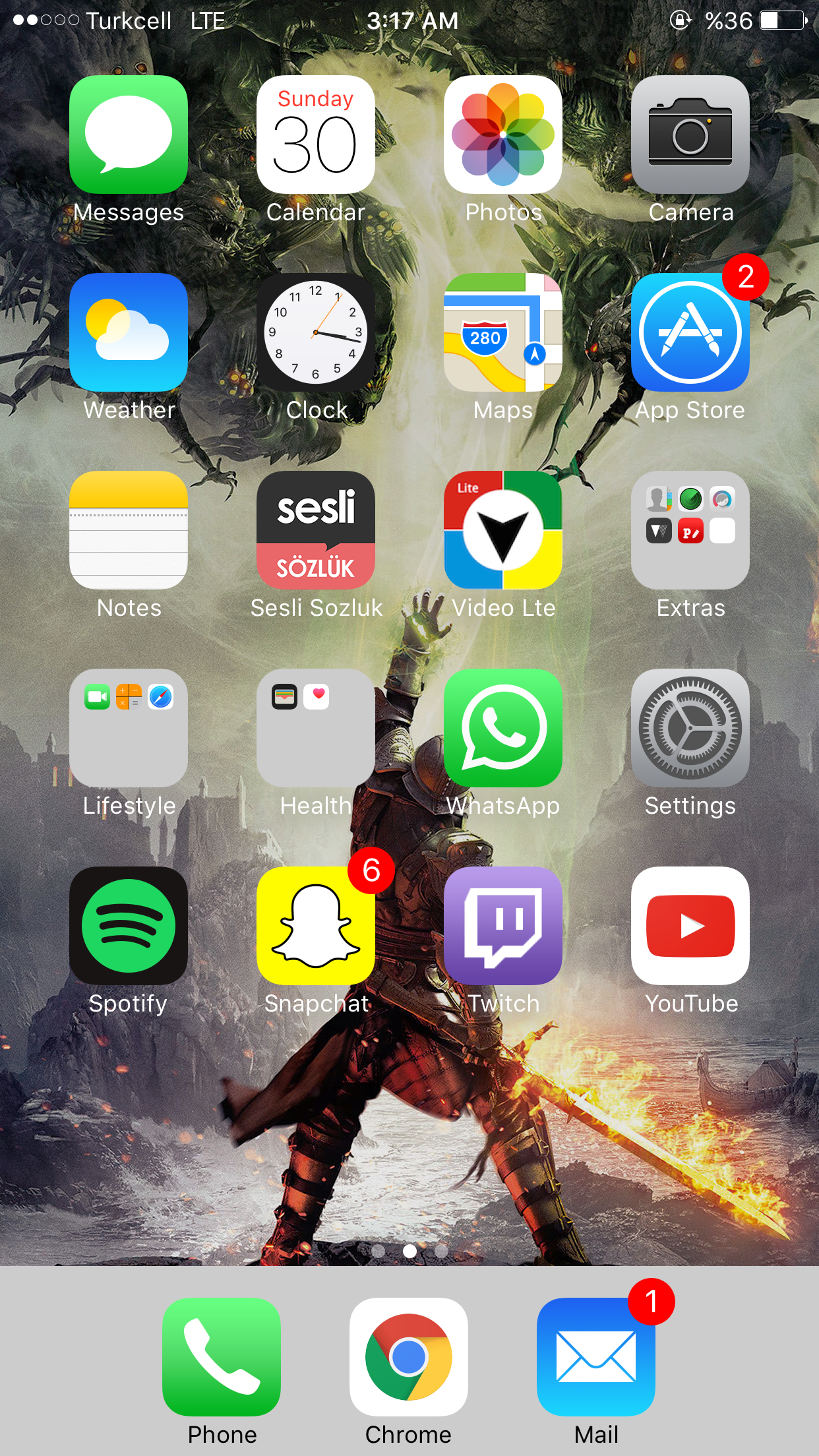Open Snapchat with 6 notifications
819x1456 pixels.
(x=316, y=926)
